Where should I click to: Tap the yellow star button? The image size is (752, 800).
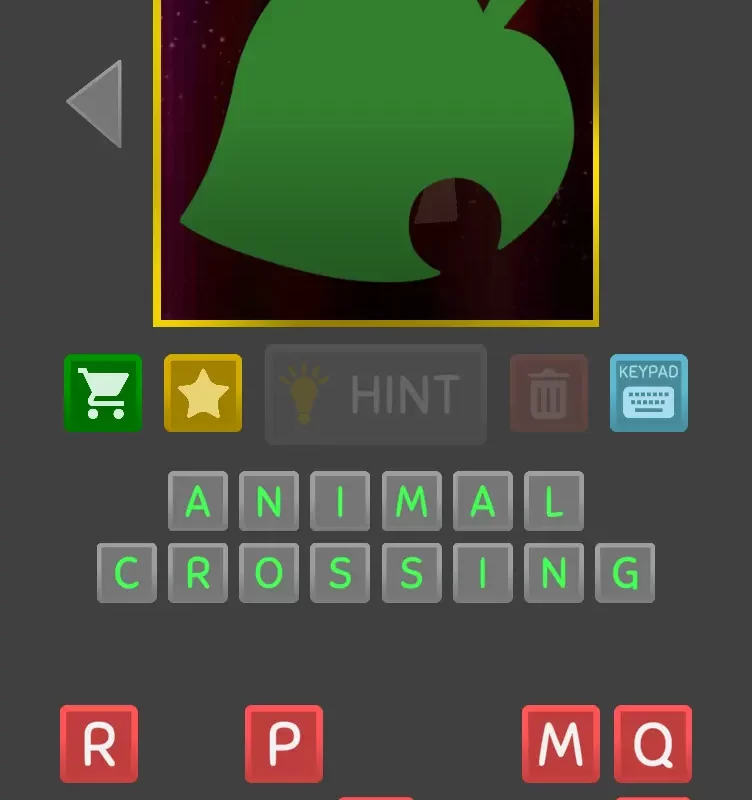pos(203,393)
